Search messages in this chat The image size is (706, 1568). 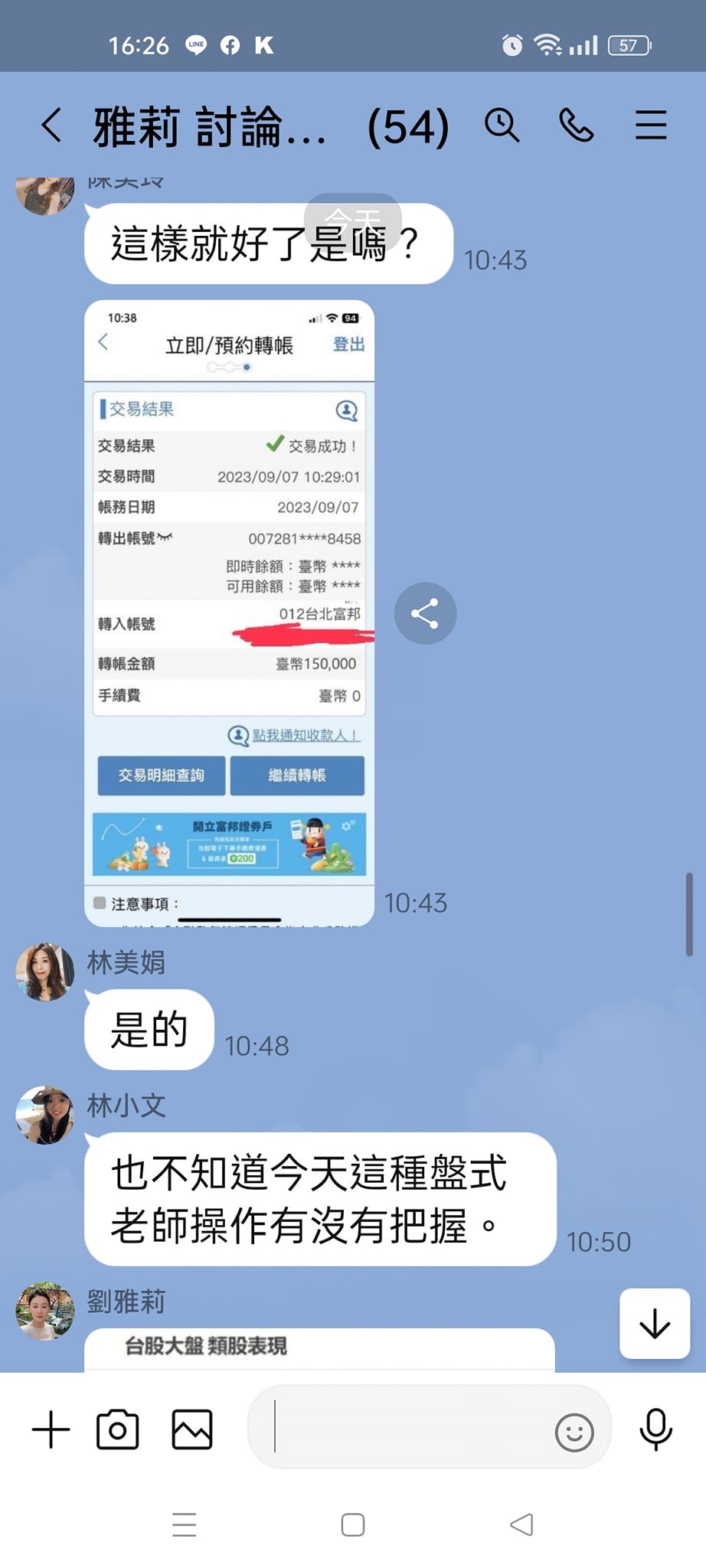[x=502, y=125]
